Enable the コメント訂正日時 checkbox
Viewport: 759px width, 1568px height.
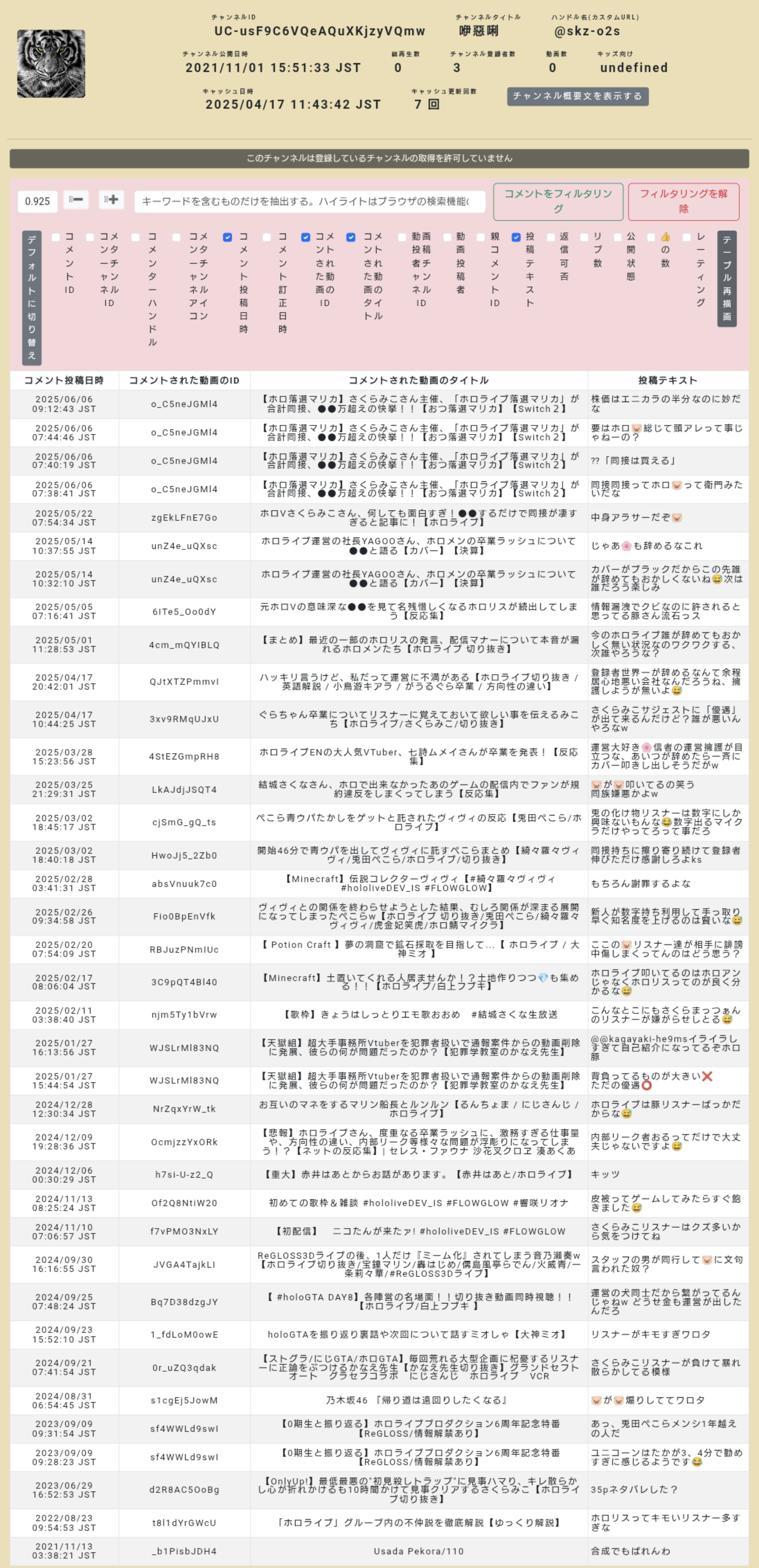(x=266, y=237)
